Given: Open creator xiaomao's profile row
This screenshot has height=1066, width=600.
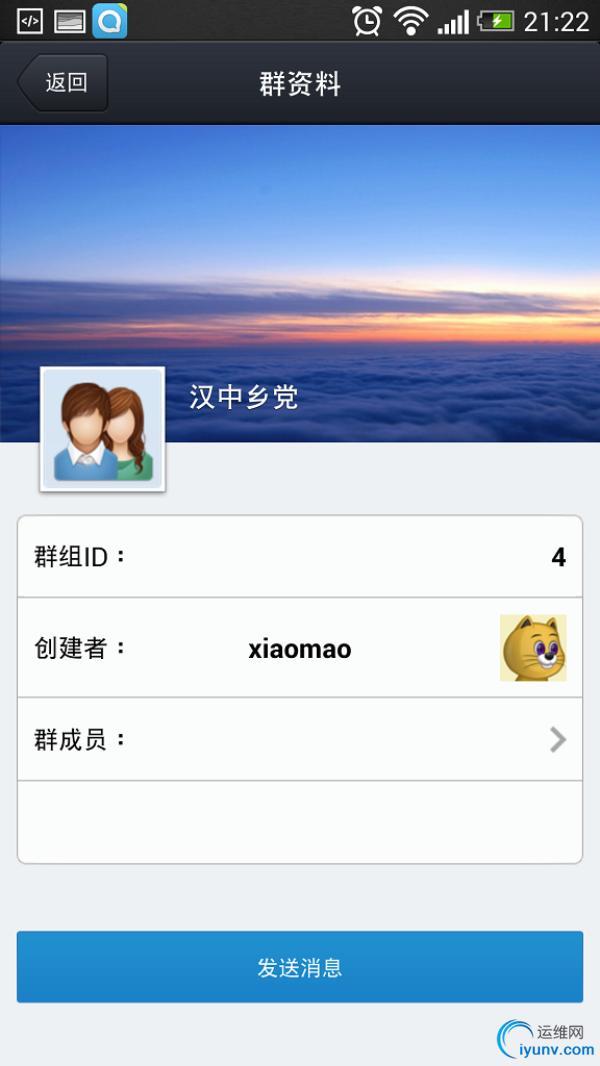Looking at the screenshot, I should pyautogui.click(x=300, y=649).
